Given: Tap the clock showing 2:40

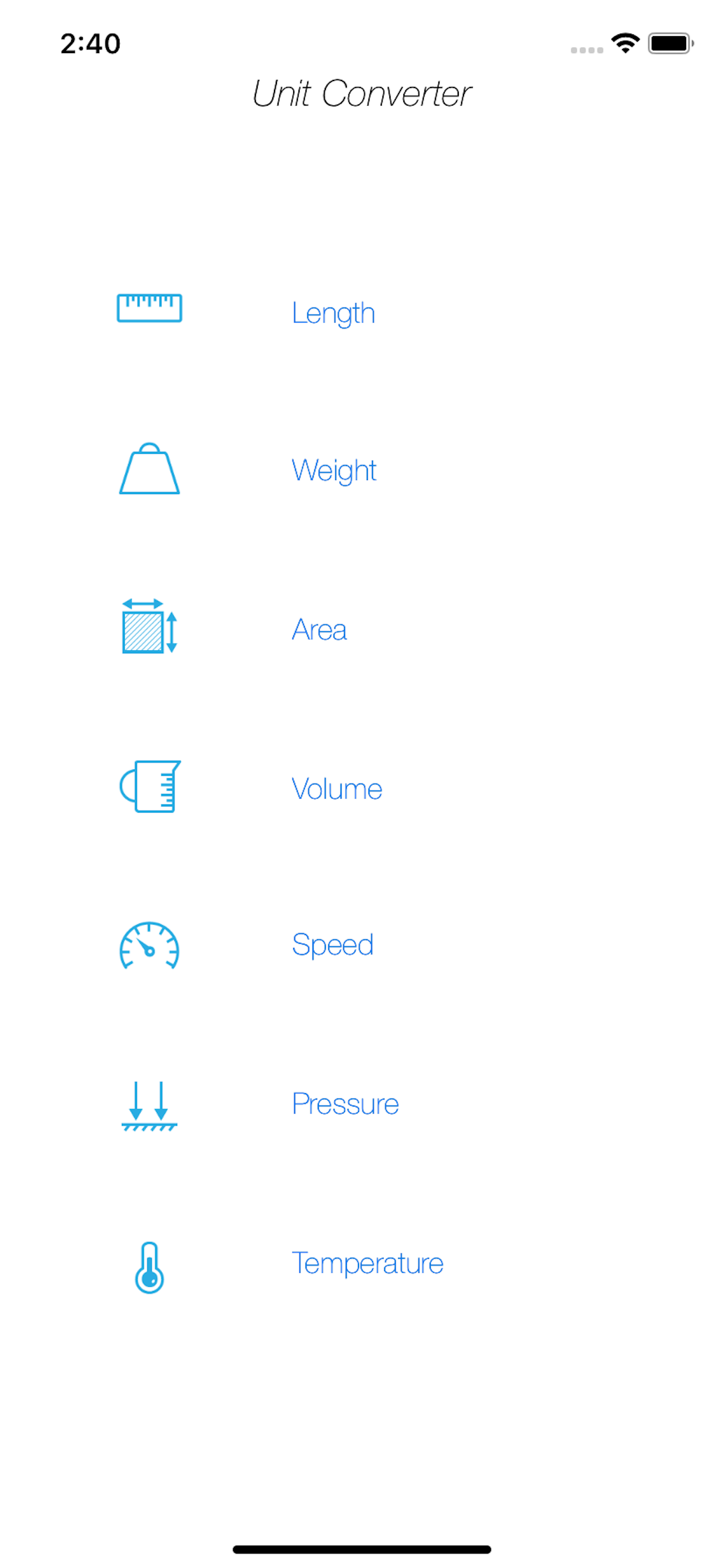Looking at the screenshot, I should click(x=90, y=43).
